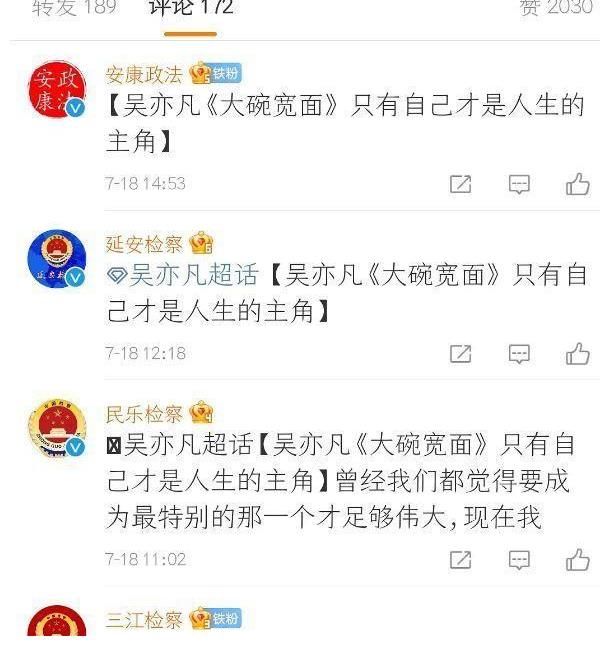610x656 pixels.
Task: Open the 赞 2030 likes tab
Action: [556, 9]
